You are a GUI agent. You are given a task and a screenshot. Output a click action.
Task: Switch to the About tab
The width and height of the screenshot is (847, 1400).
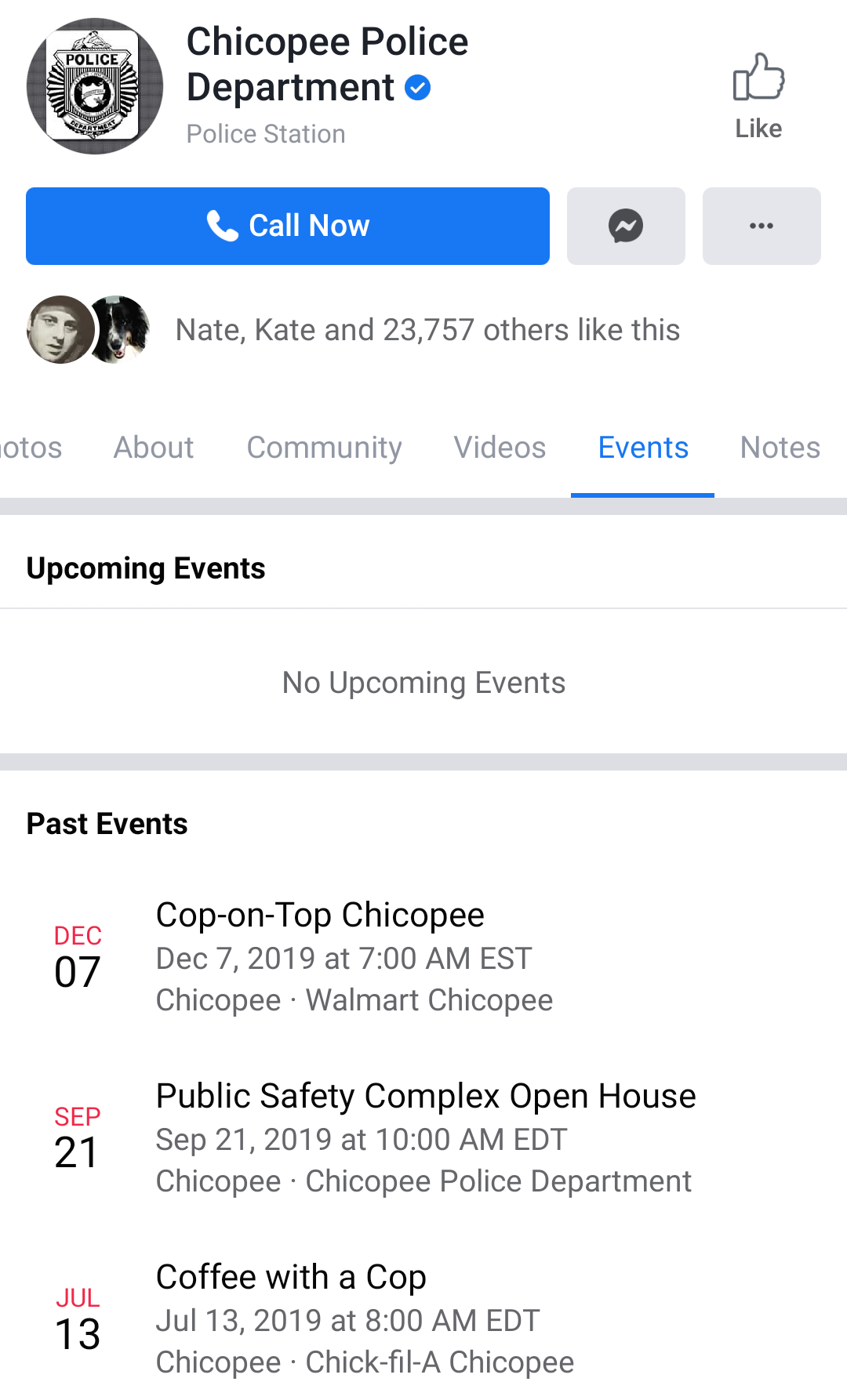tap(154, 448)
